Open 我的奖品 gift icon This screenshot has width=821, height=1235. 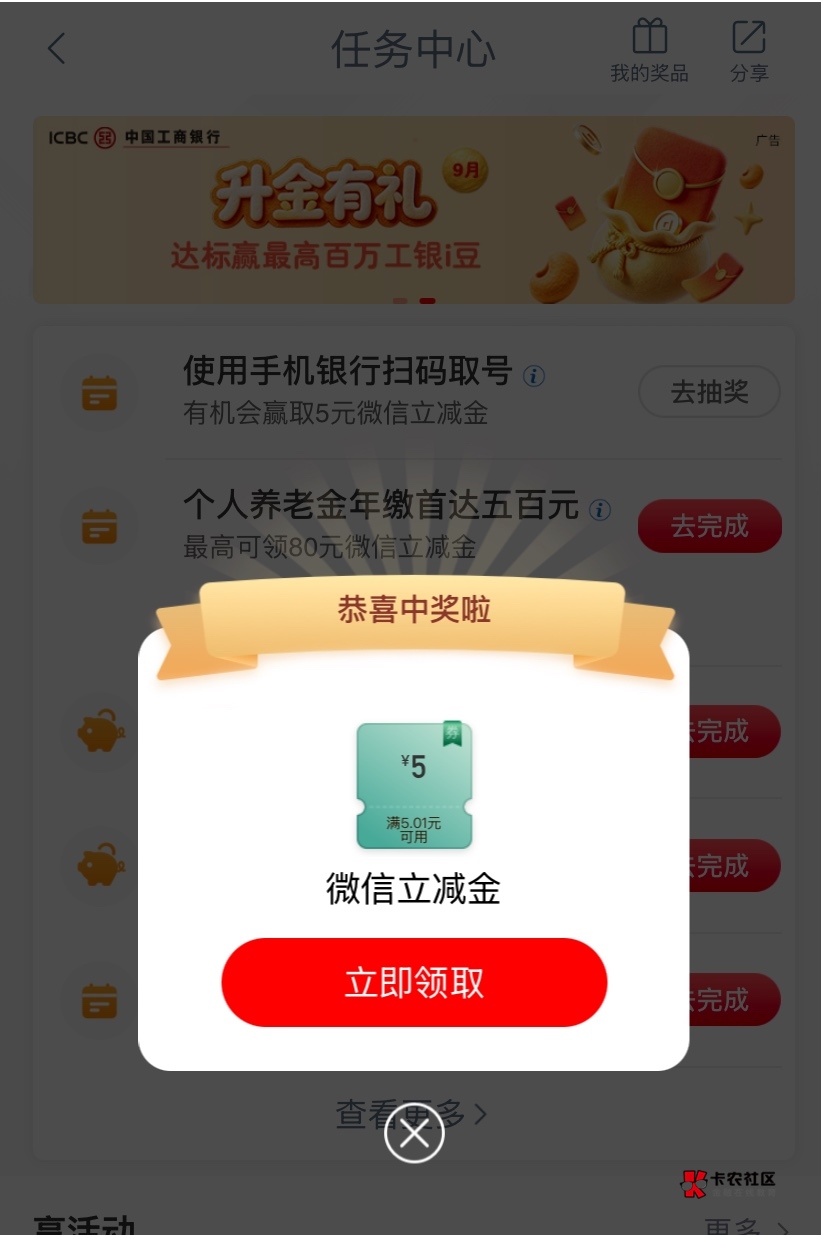[x=650, y=50]
